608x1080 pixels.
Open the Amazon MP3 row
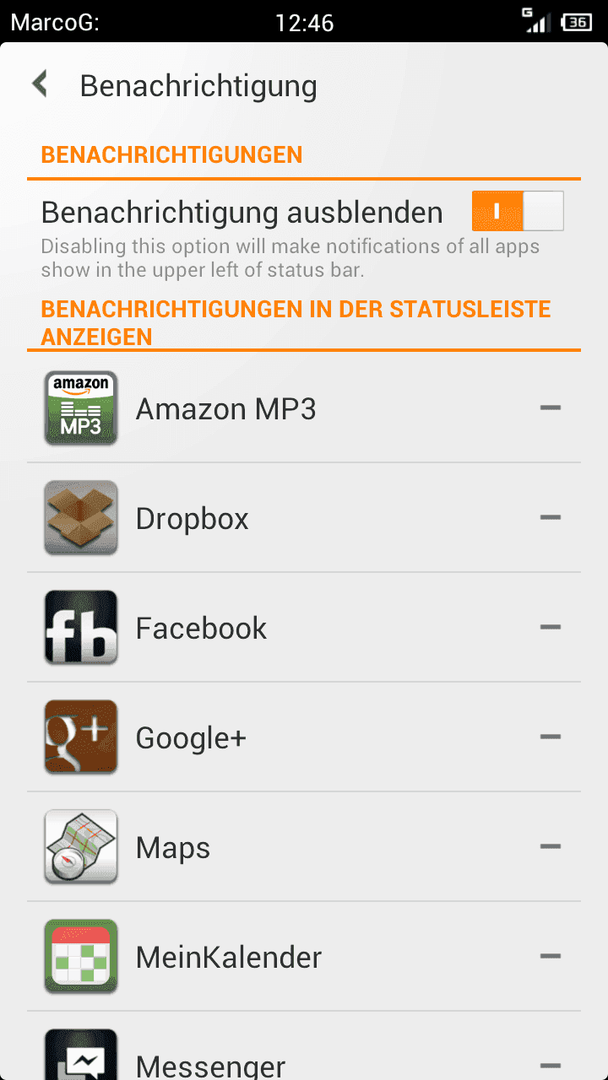coord(304,408)
